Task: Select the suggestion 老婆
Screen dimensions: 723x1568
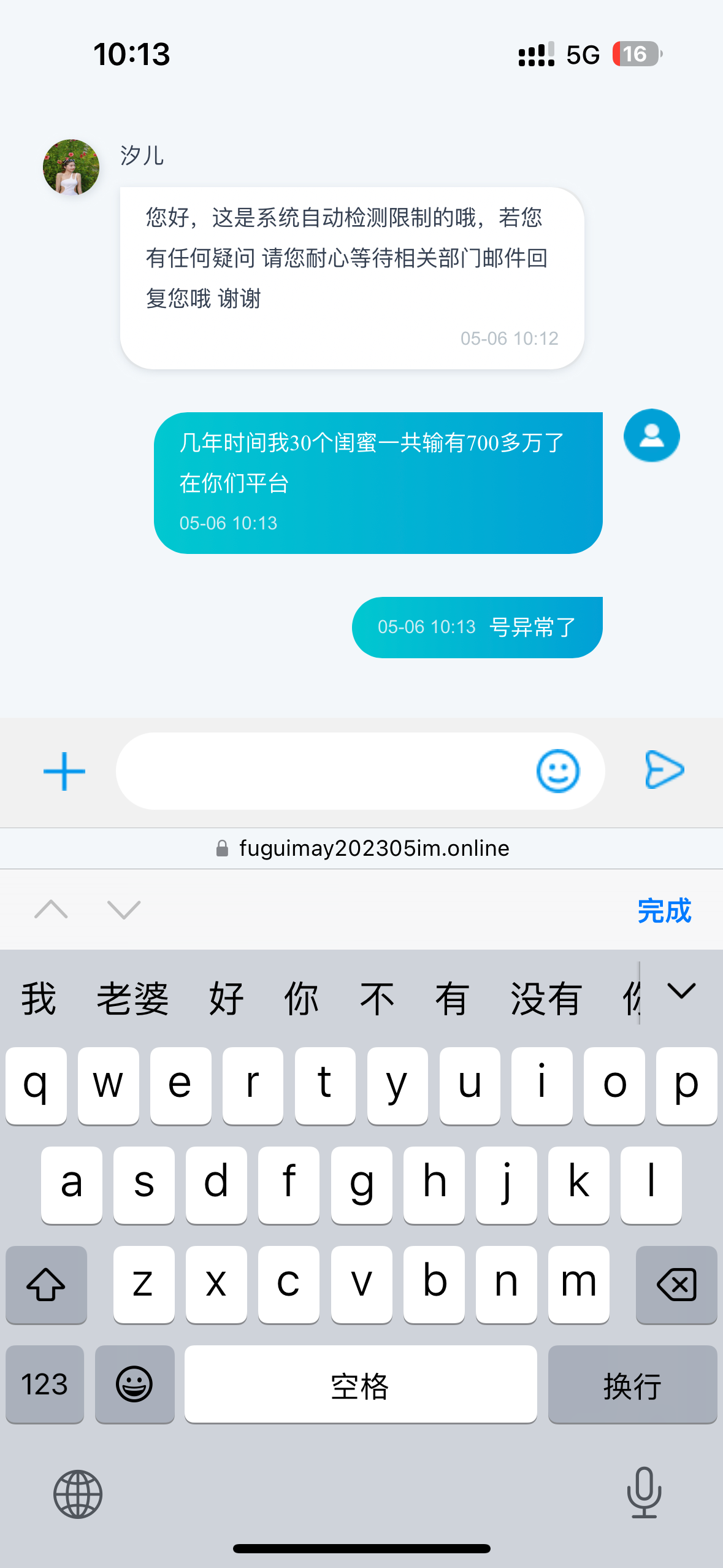Action: point(132,998)
